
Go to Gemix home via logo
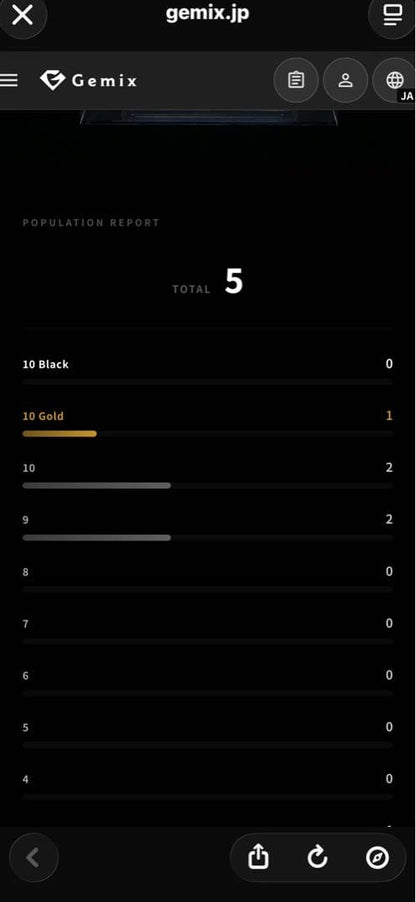coord(89,81)
